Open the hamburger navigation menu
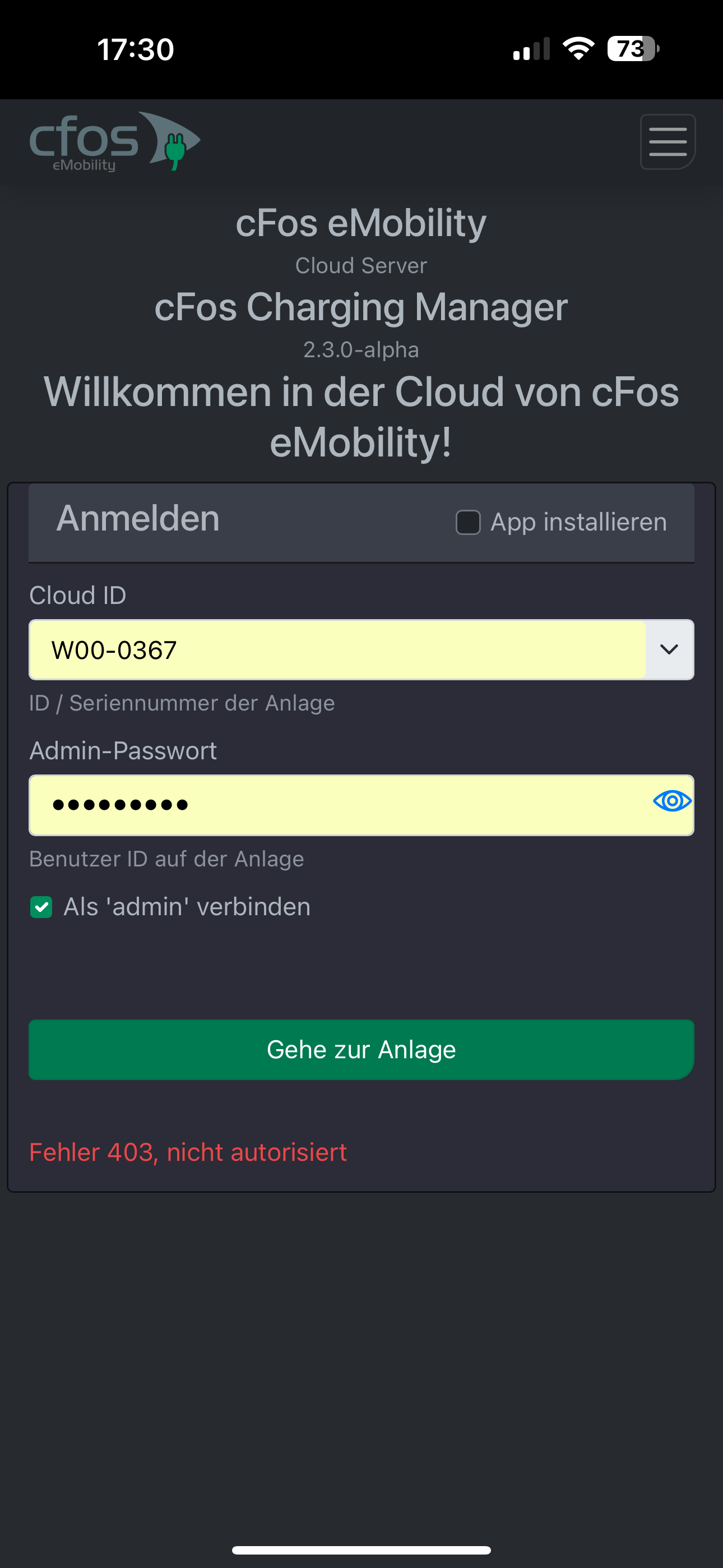The width and height of the screenshot is (723, 1568). click(668, 141)
